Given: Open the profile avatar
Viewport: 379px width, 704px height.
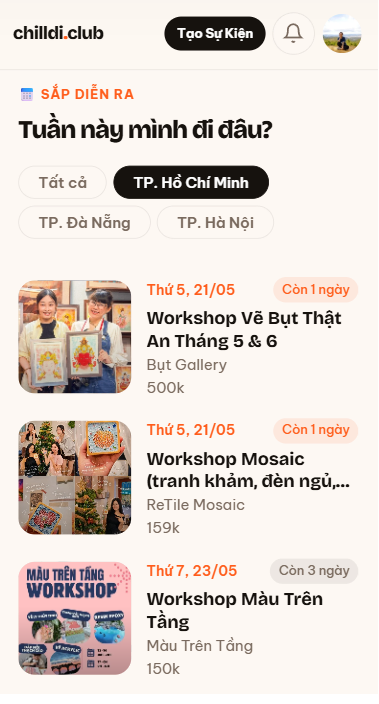Looking at the screenshot, I should (x=342, y=34).
